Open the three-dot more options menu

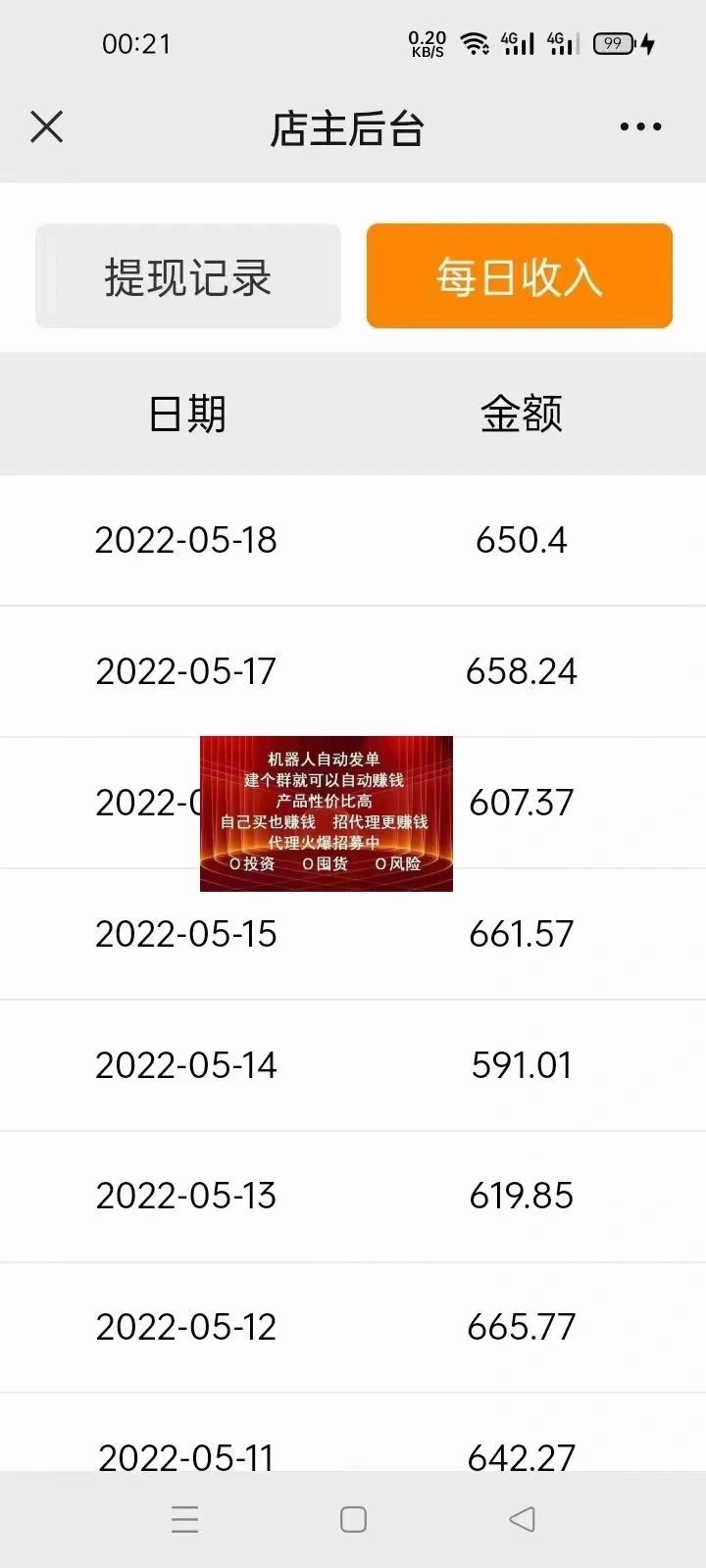639,126
